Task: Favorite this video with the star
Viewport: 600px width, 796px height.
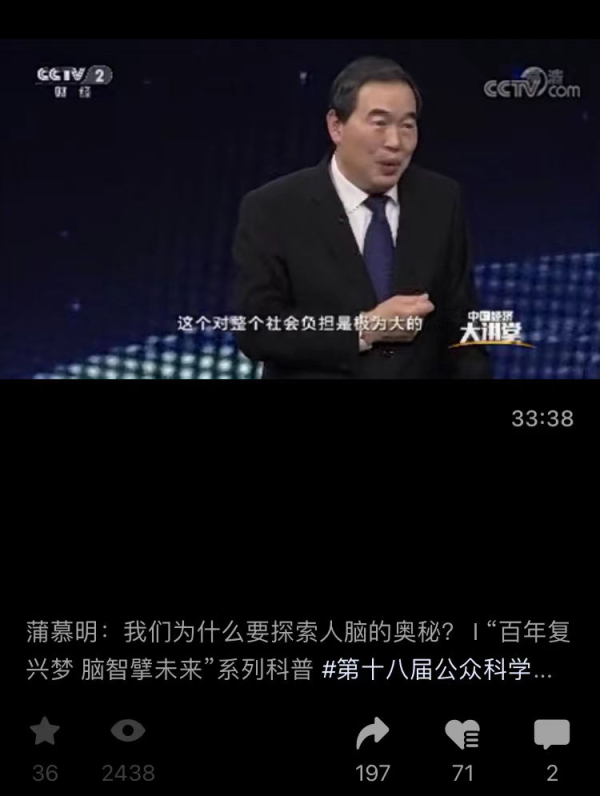Action: tap(45, 733)
